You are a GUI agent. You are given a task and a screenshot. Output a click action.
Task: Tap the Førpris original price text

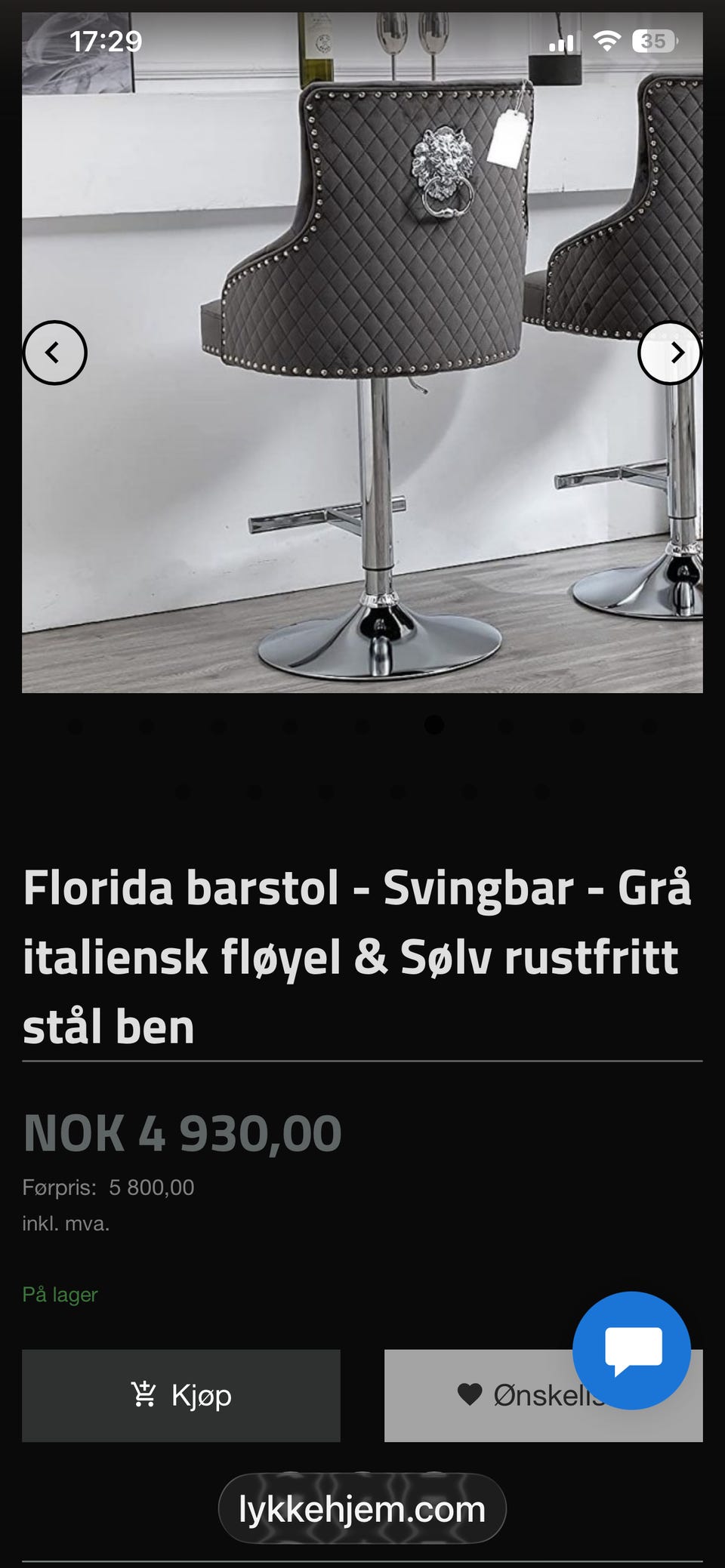[x=108, y=1186]
